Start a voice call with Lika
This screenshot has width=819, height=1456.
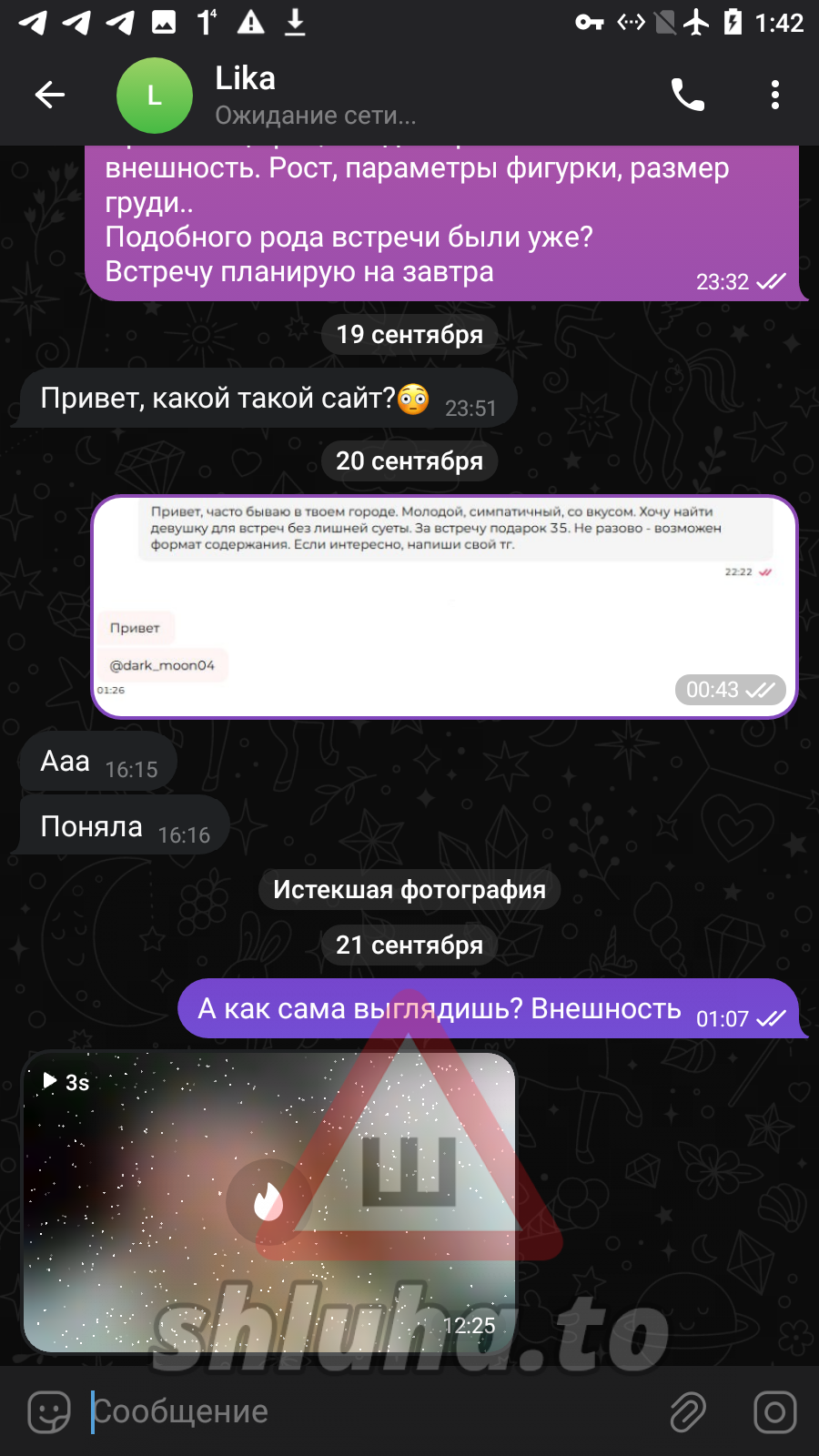coord(687,95)
